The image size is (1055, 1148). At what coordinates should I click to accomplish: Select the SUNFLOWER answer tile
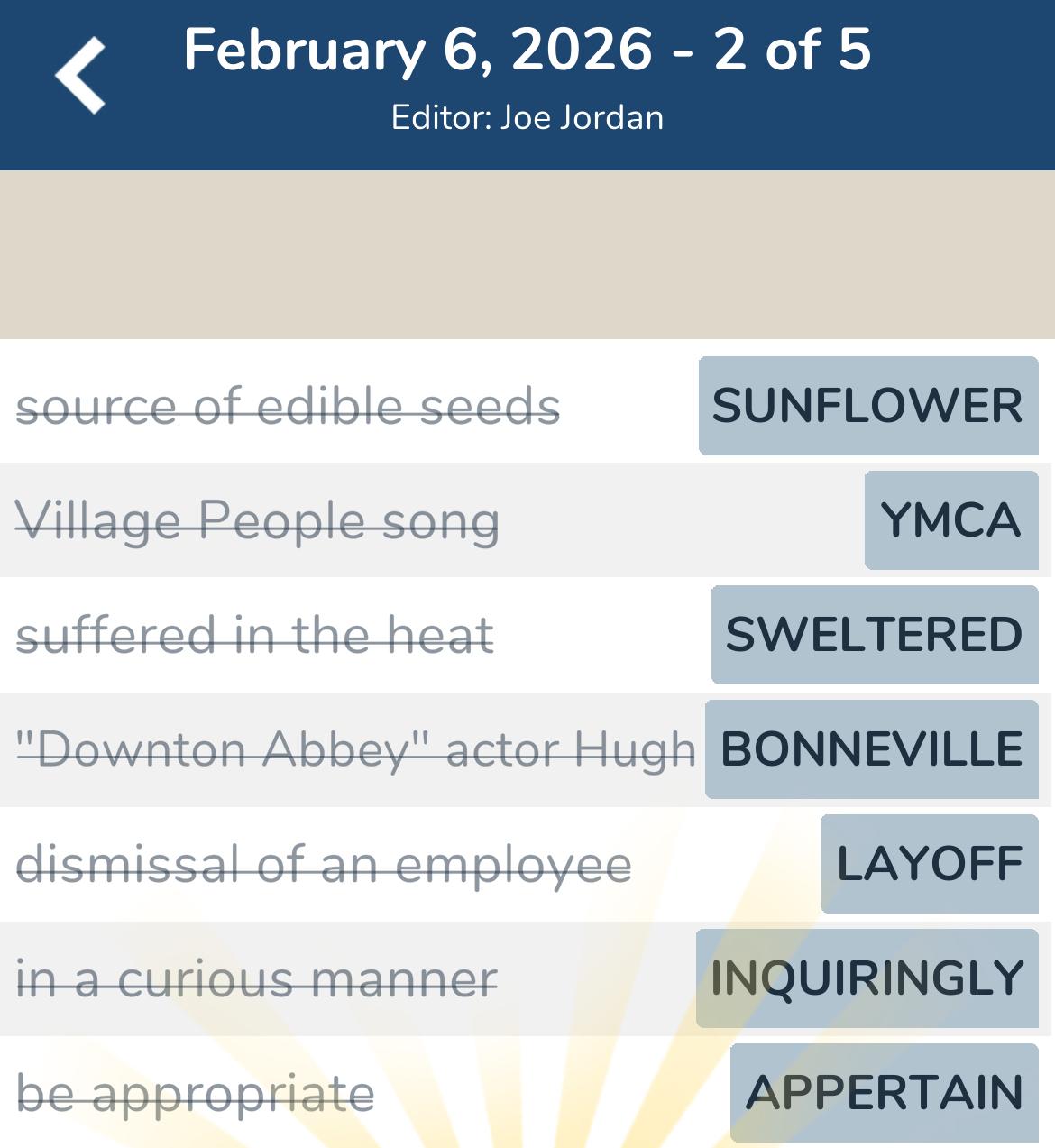click(866, 406)
